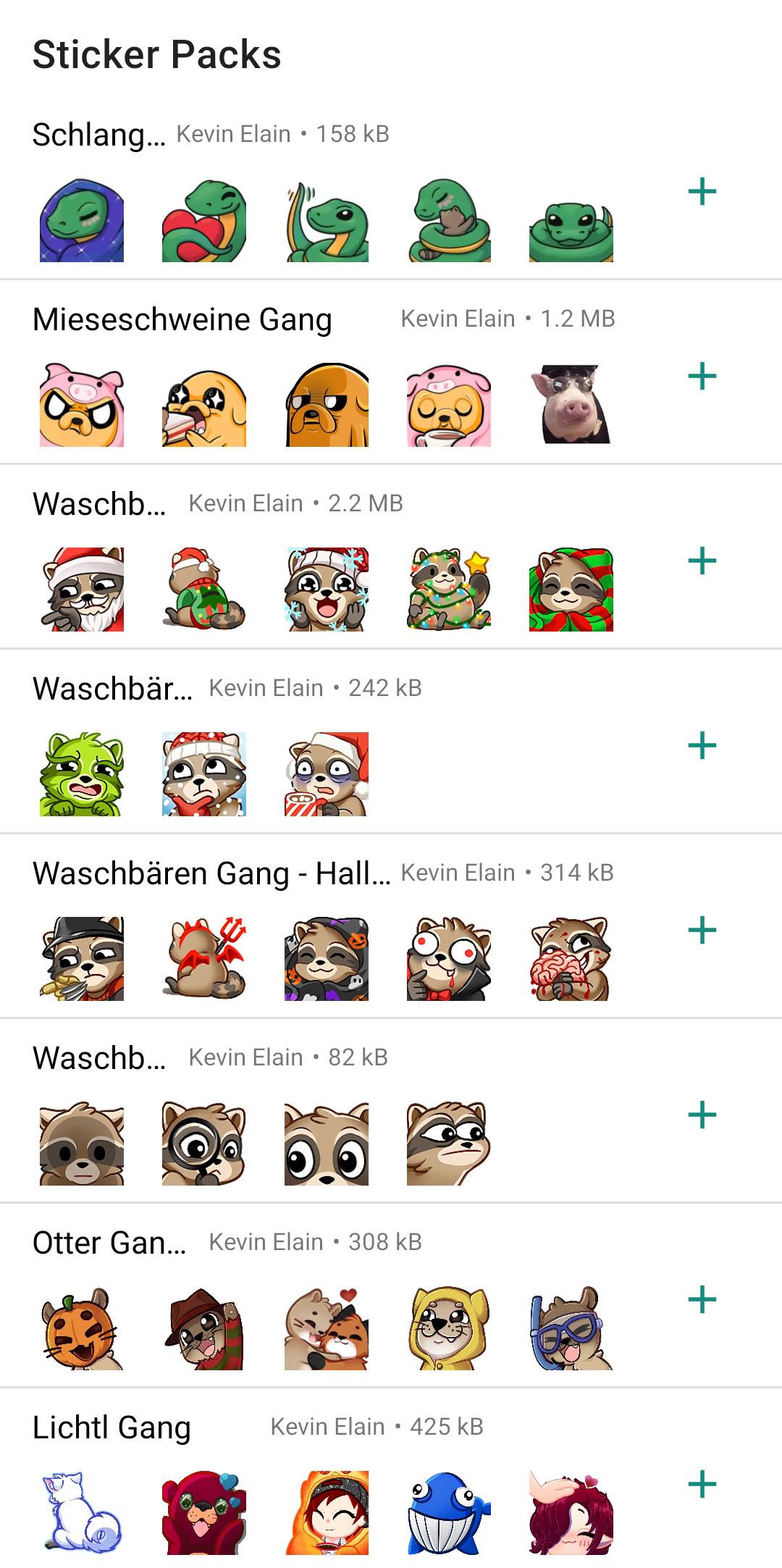Add the Schlang… sticker pack (158 kB)

[x=702, y=192]
